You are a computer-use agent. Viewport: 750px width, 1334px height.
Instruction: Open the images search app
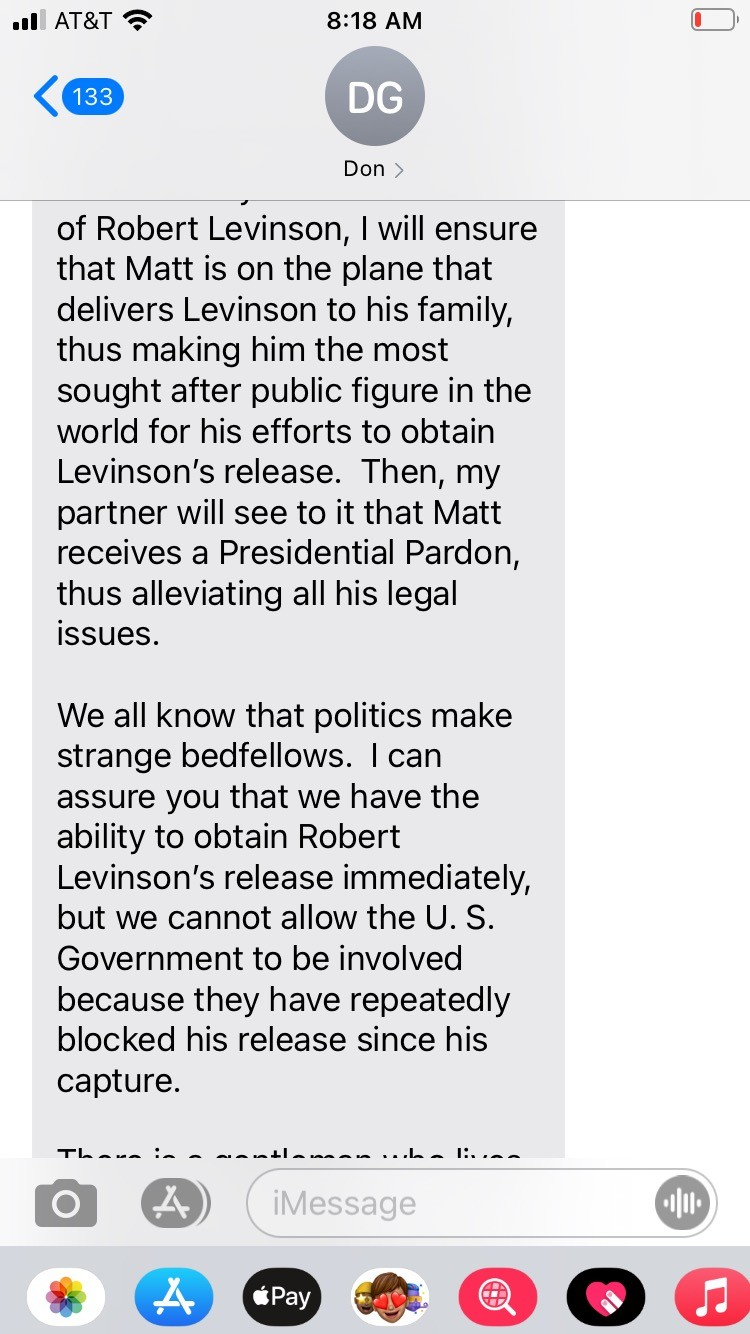[x=498, y=1297]
